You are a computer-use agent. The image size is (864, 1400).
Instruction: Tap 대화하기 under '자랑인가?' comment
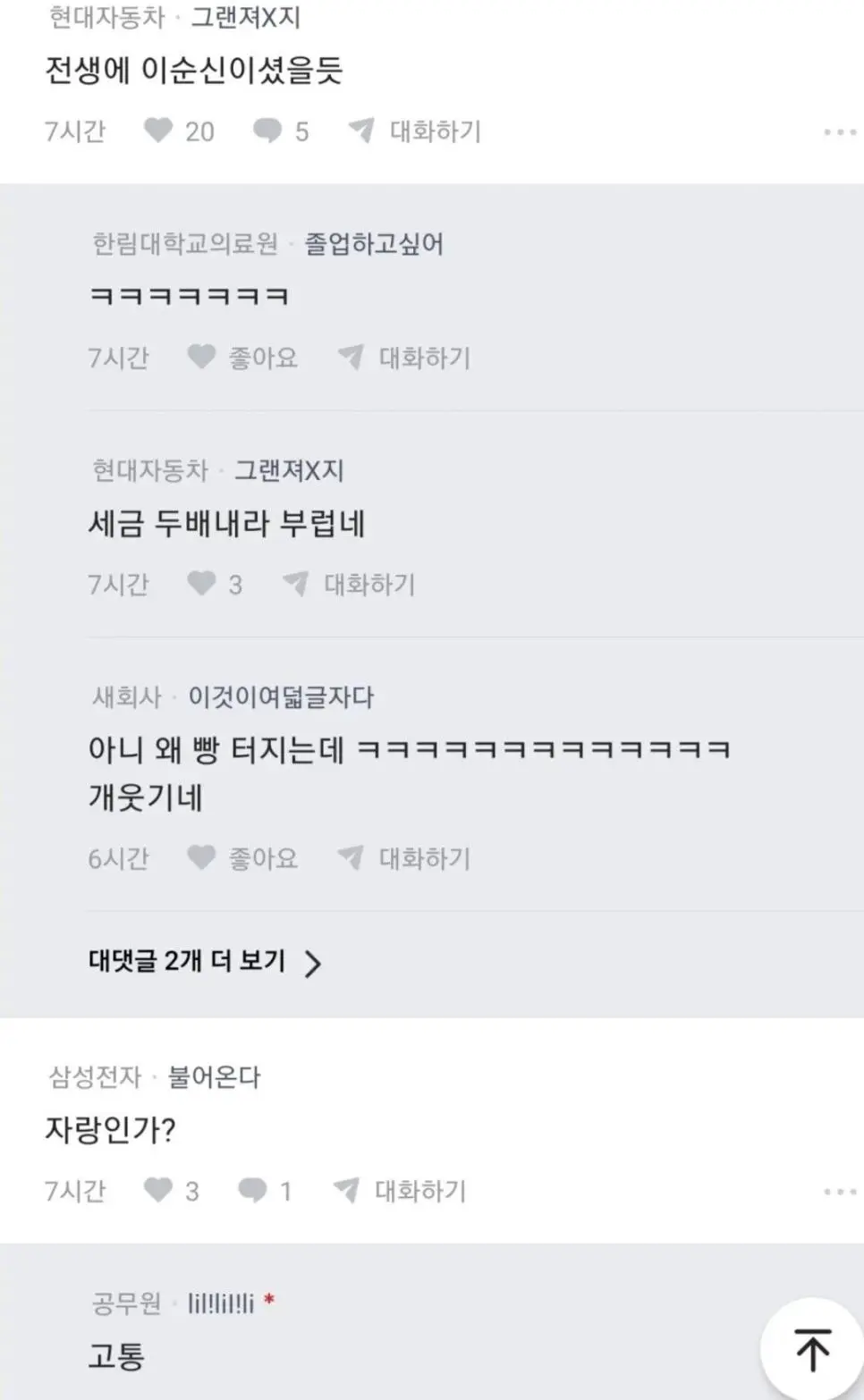tap(401, 1190)
